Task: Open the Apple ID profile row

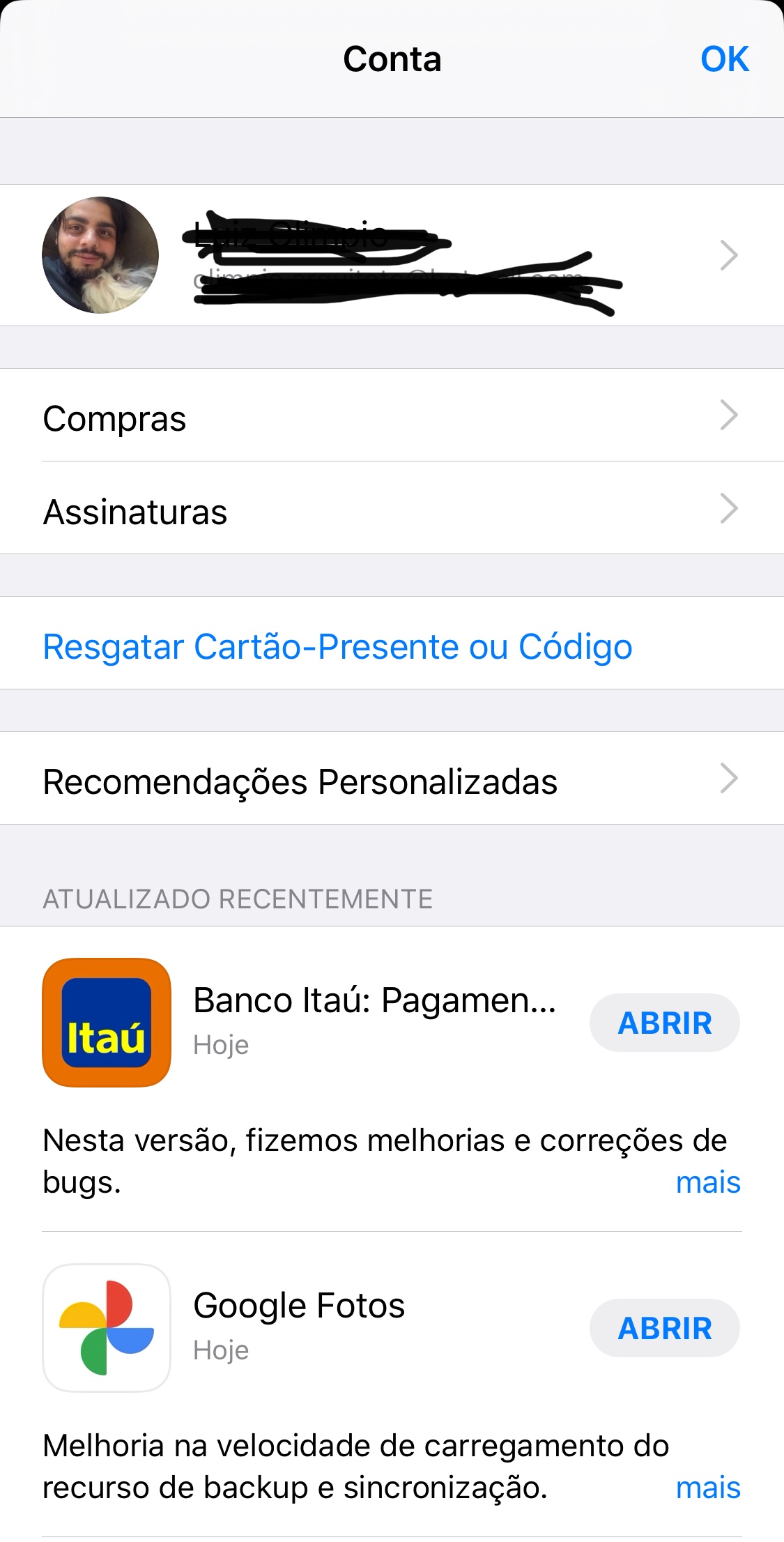Action: tap(392, 255)
